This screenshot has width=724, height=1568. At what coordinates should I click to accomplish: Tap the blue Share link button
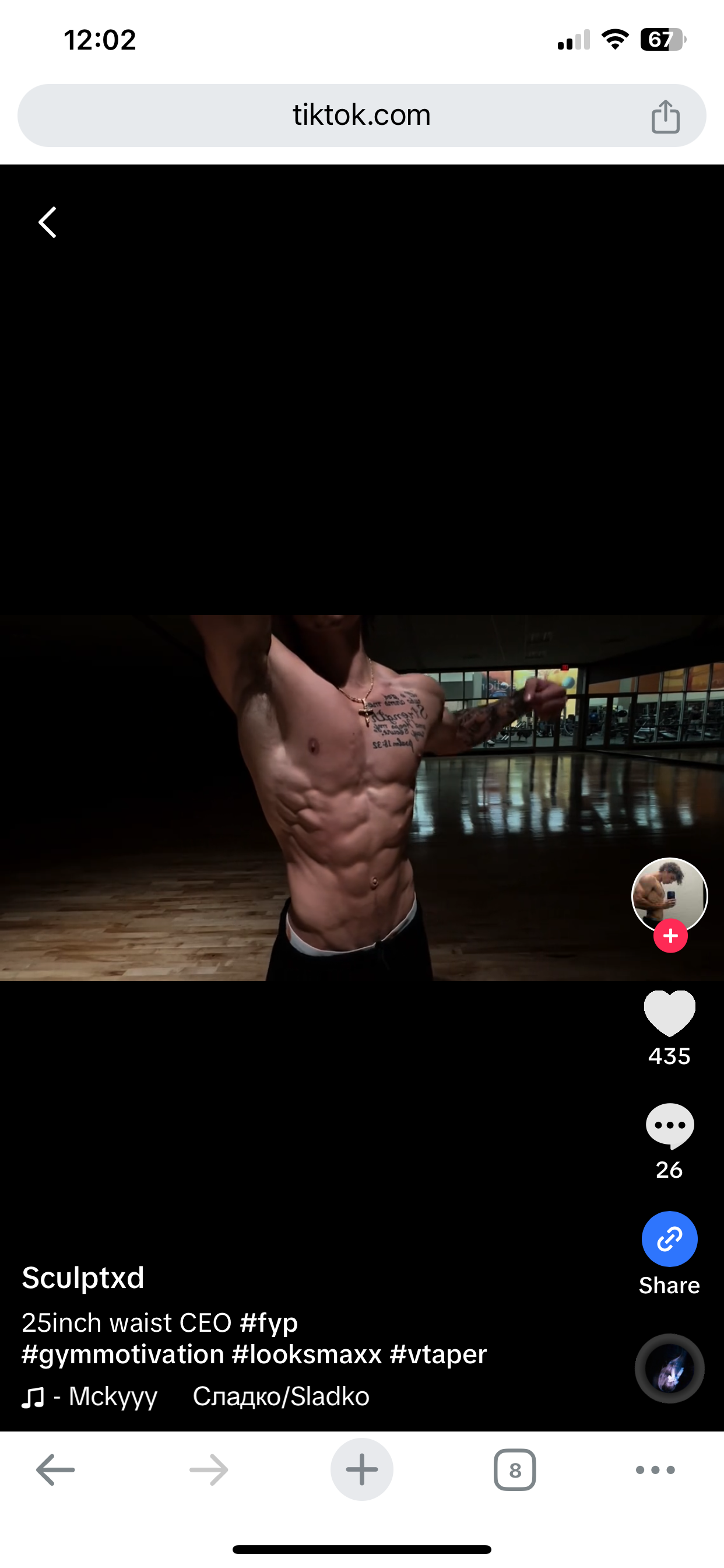(x=669, y=1238)
